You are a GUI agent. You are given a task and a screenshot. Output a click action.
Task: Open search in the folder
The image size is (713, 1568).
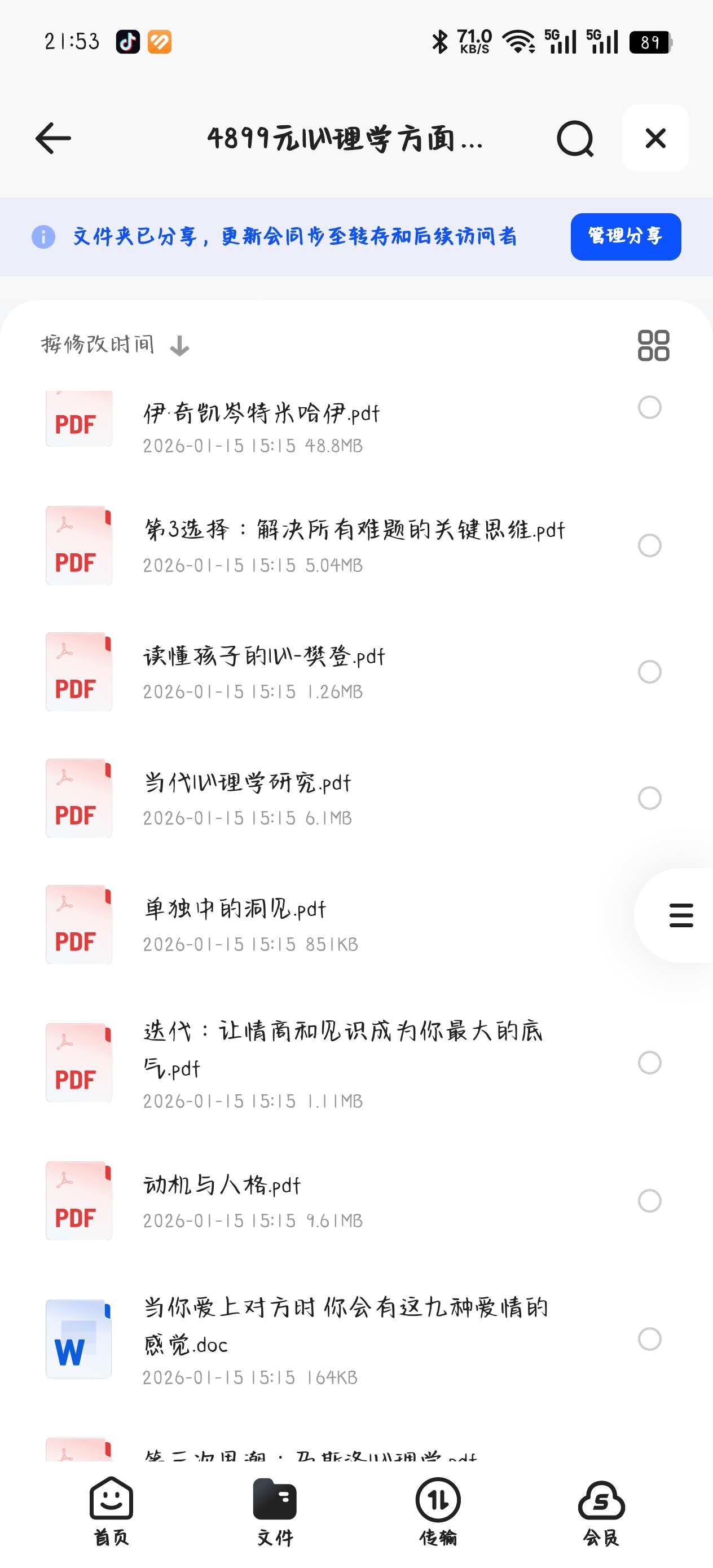coord(575,138)
